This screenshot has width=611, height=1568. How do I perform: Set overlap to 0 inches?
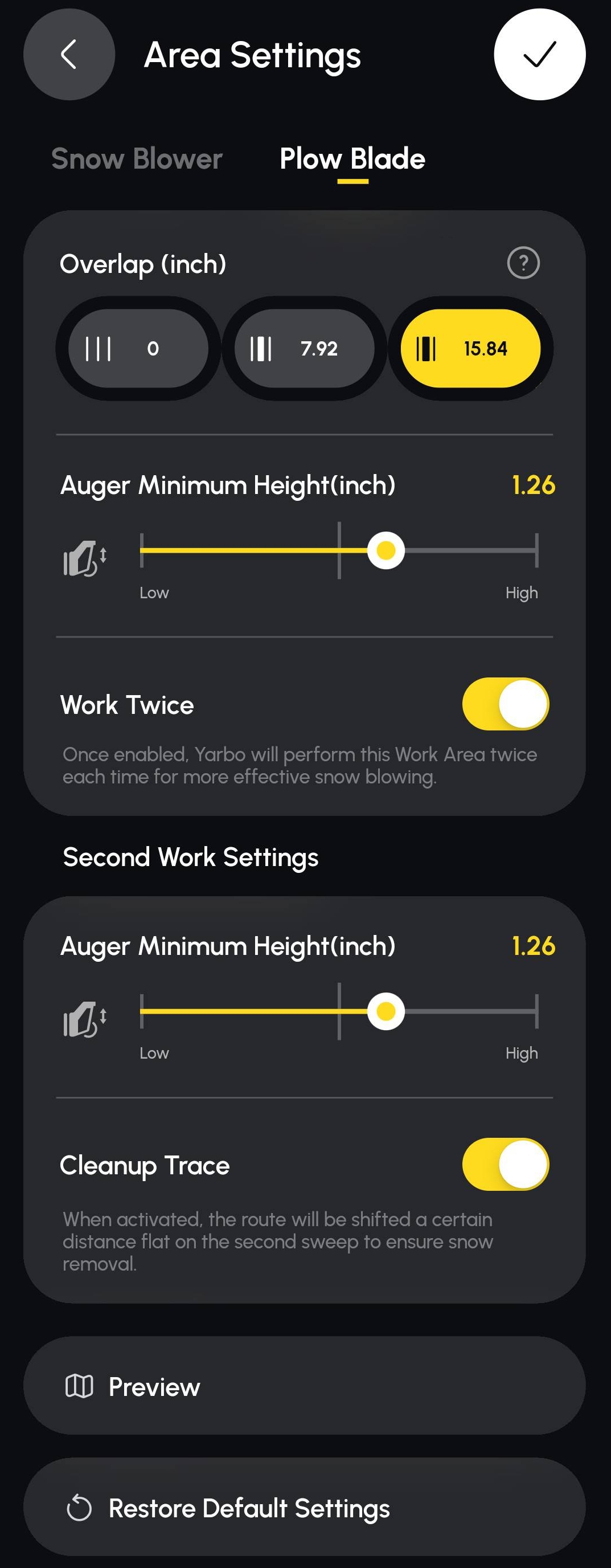[138, 348]
